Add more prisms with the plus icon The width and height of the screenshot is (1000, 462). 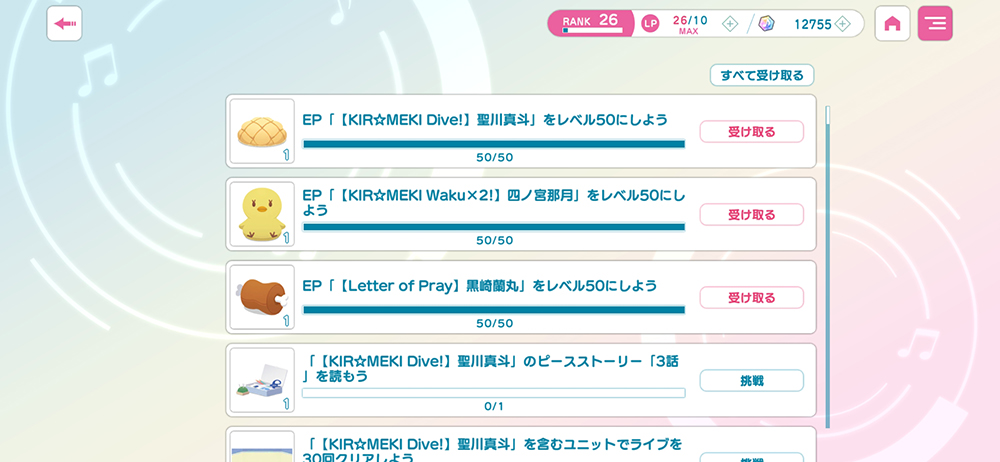point(843,24)
